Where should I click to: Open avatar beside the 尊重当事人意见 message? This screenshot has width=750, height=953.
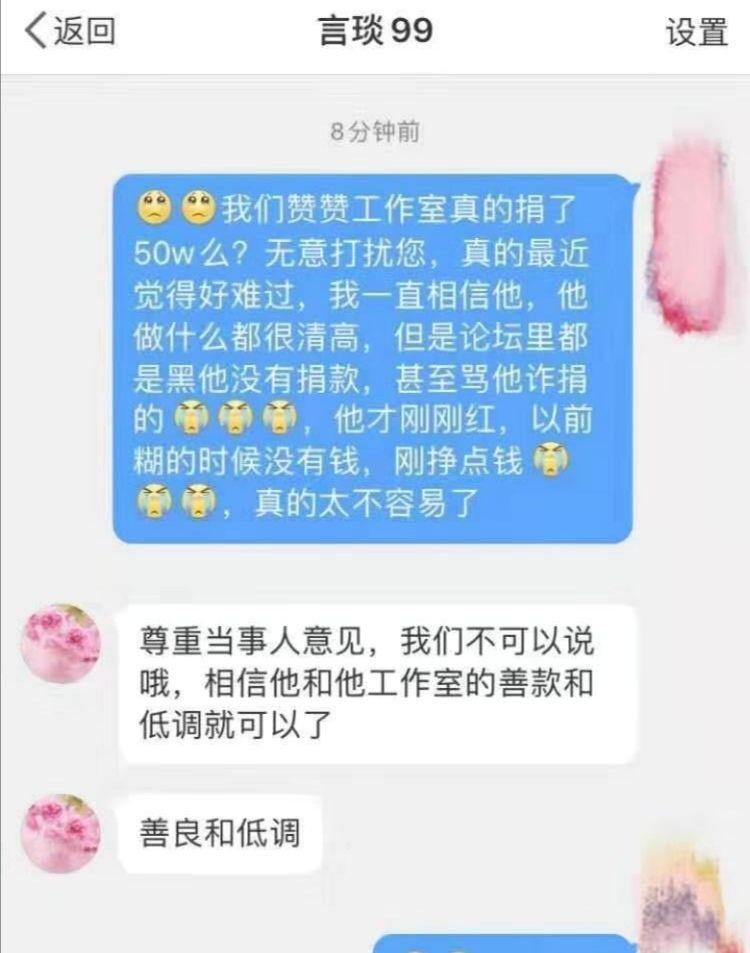(x=61, y=644)
